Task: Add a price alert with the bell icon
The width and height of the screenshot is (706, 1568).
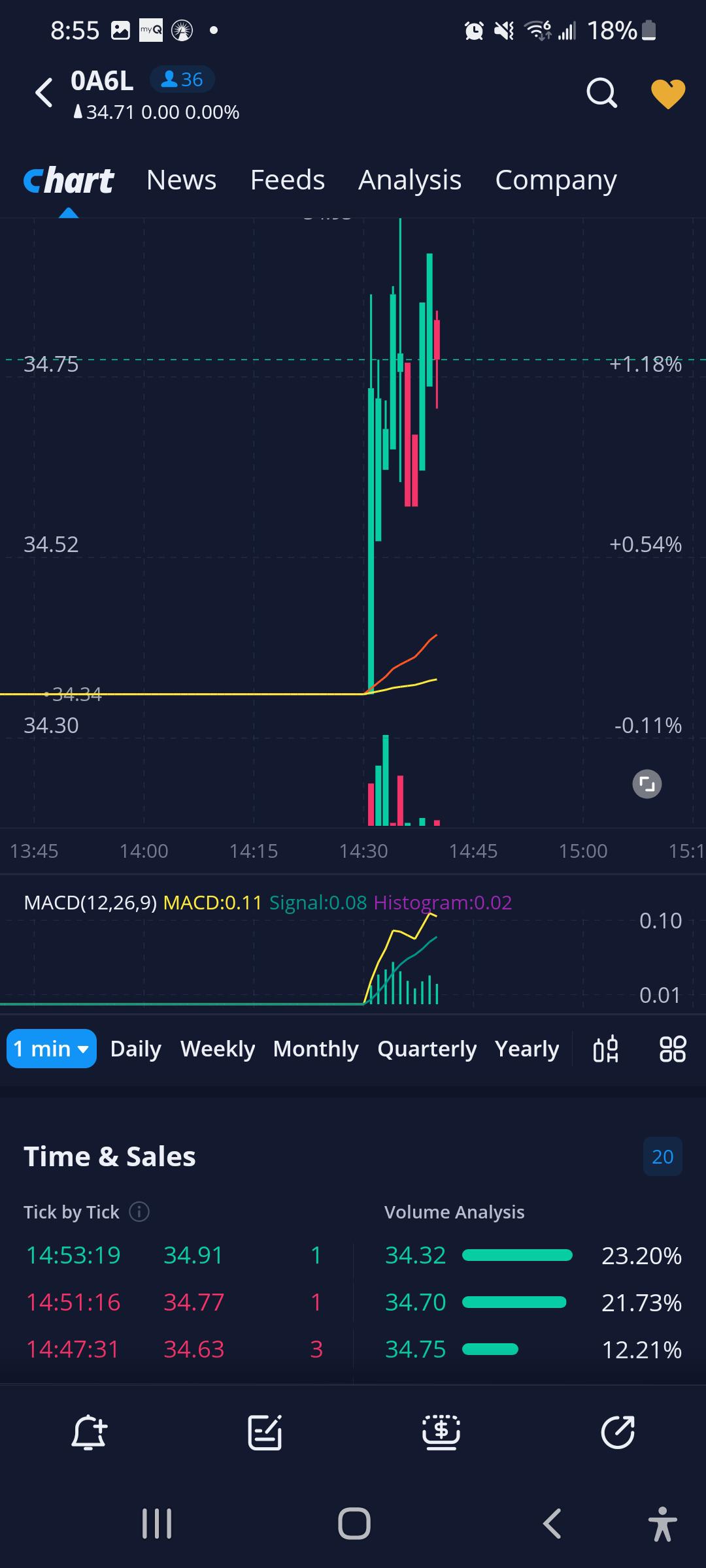Action: [x=89, y=1432]
